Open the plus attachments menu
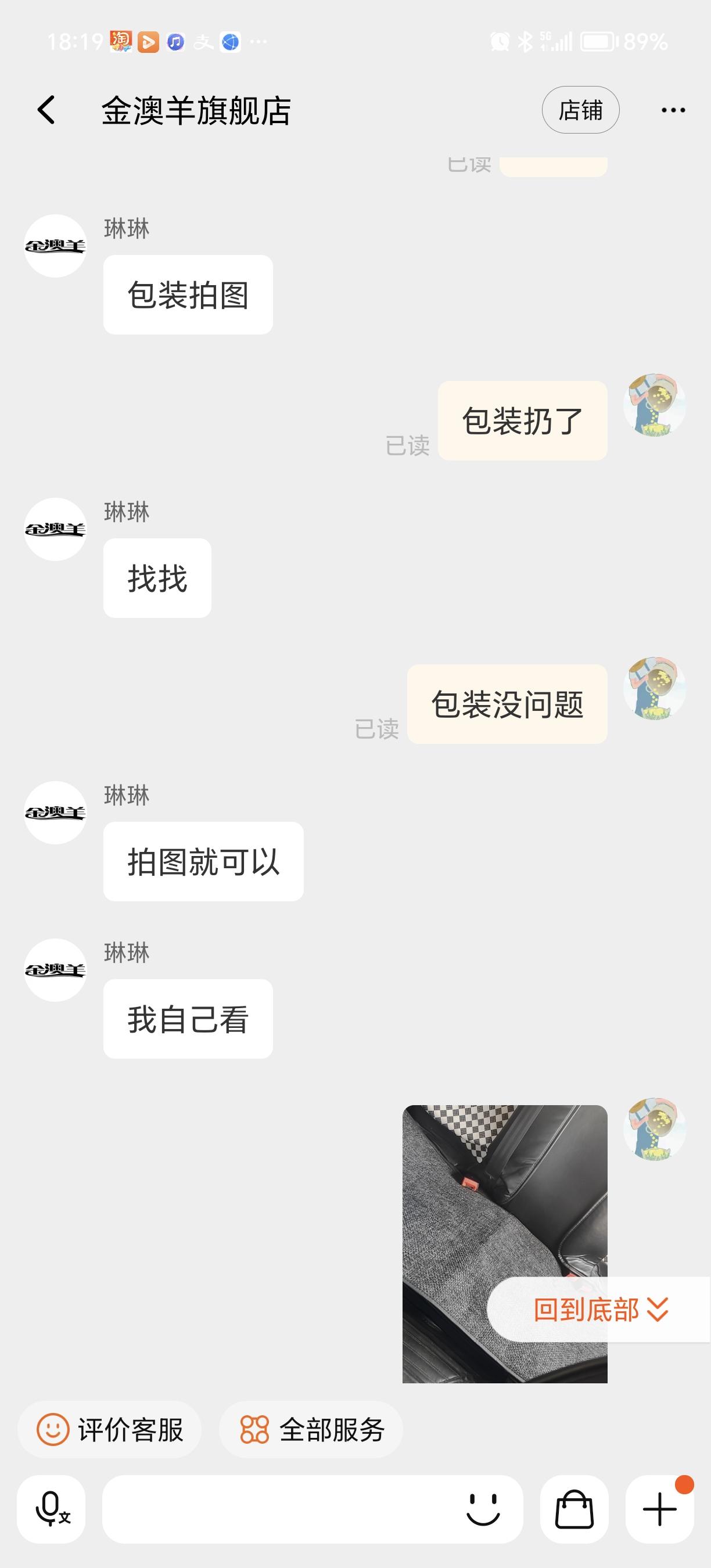The width and height of the screenshot is (711, 1568). coord(660,1509)
